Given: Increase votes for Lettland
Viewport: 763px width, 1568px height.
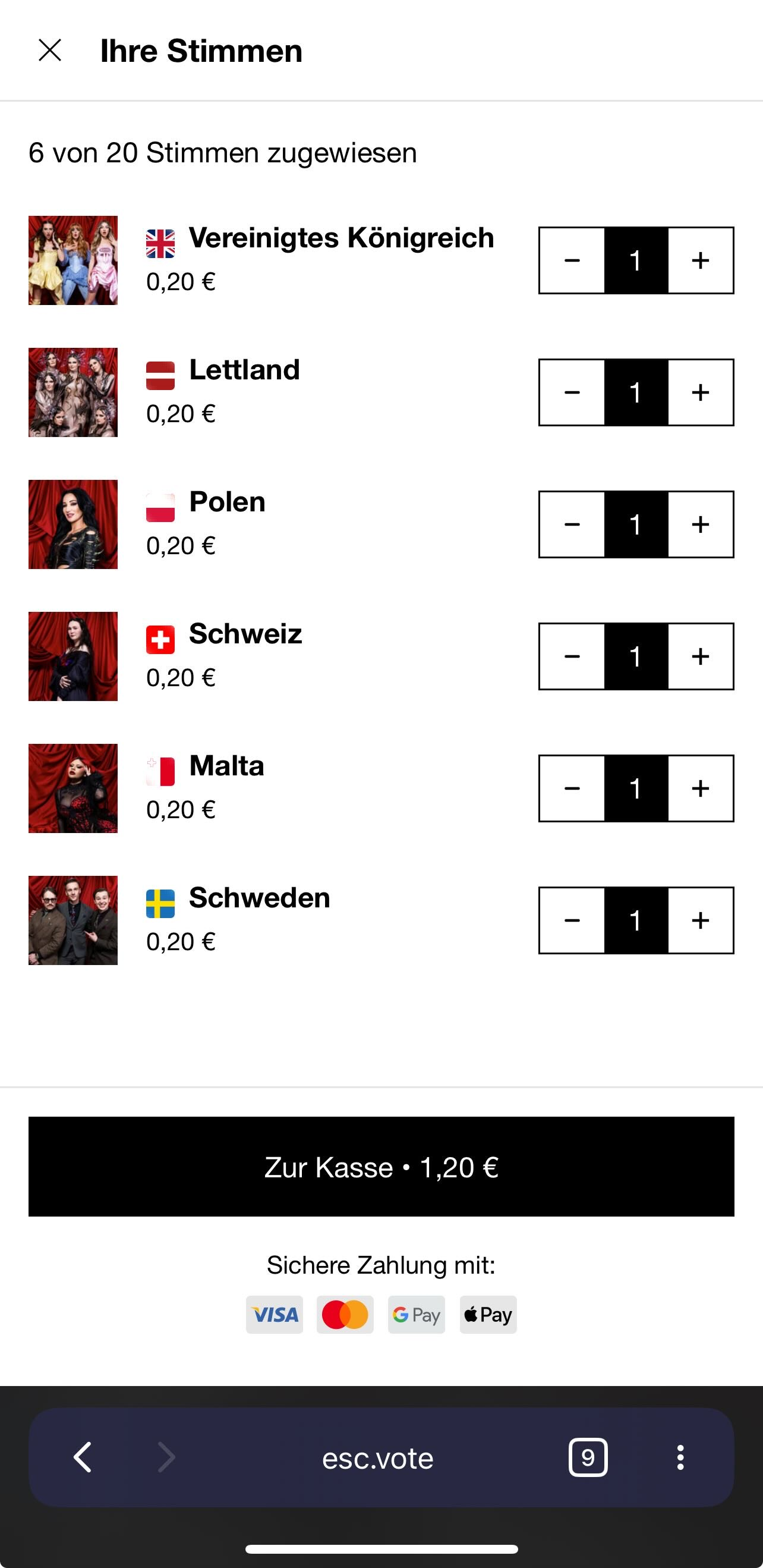Looking at the screenshot, I should (701, 392).
